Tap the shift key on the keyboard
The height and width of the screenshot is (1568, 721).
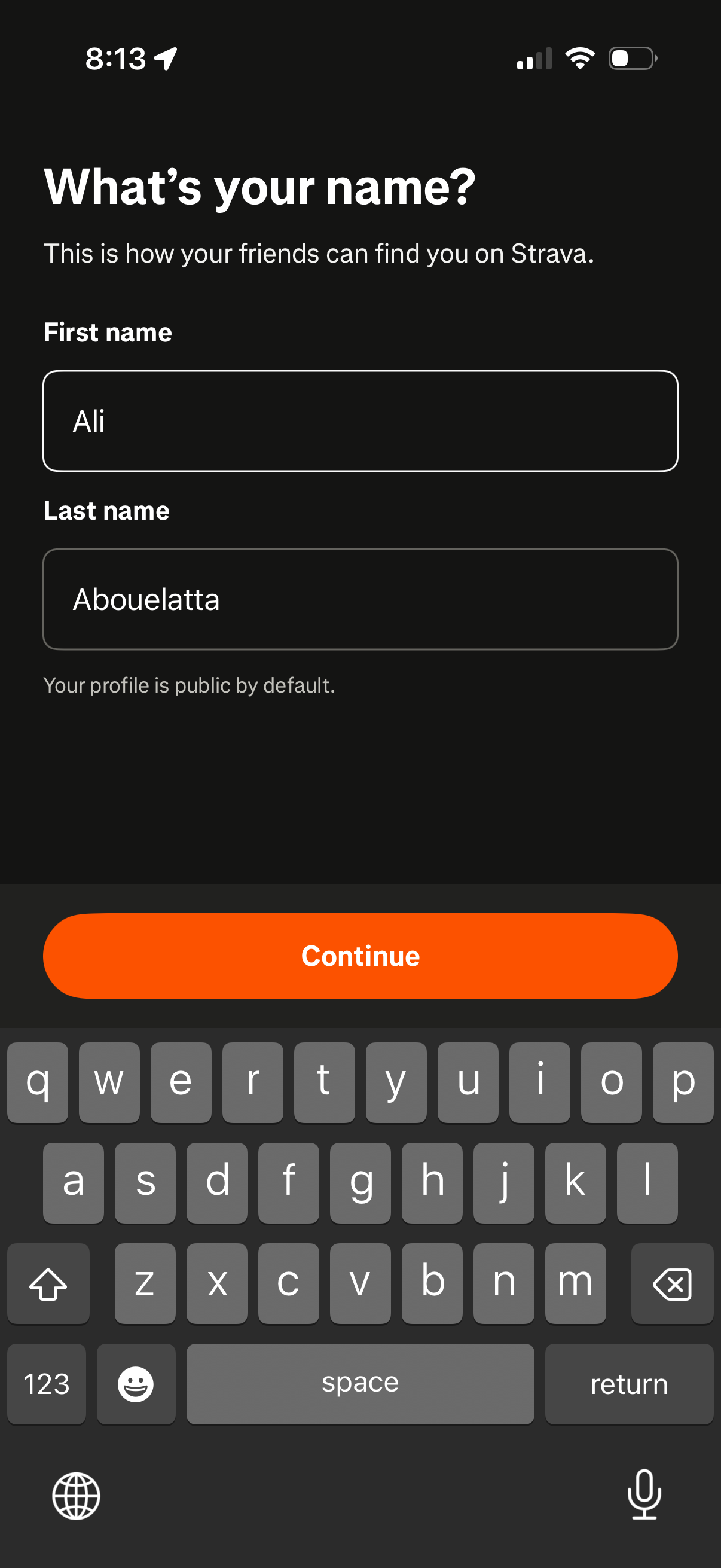click(x=47, y=1284)
